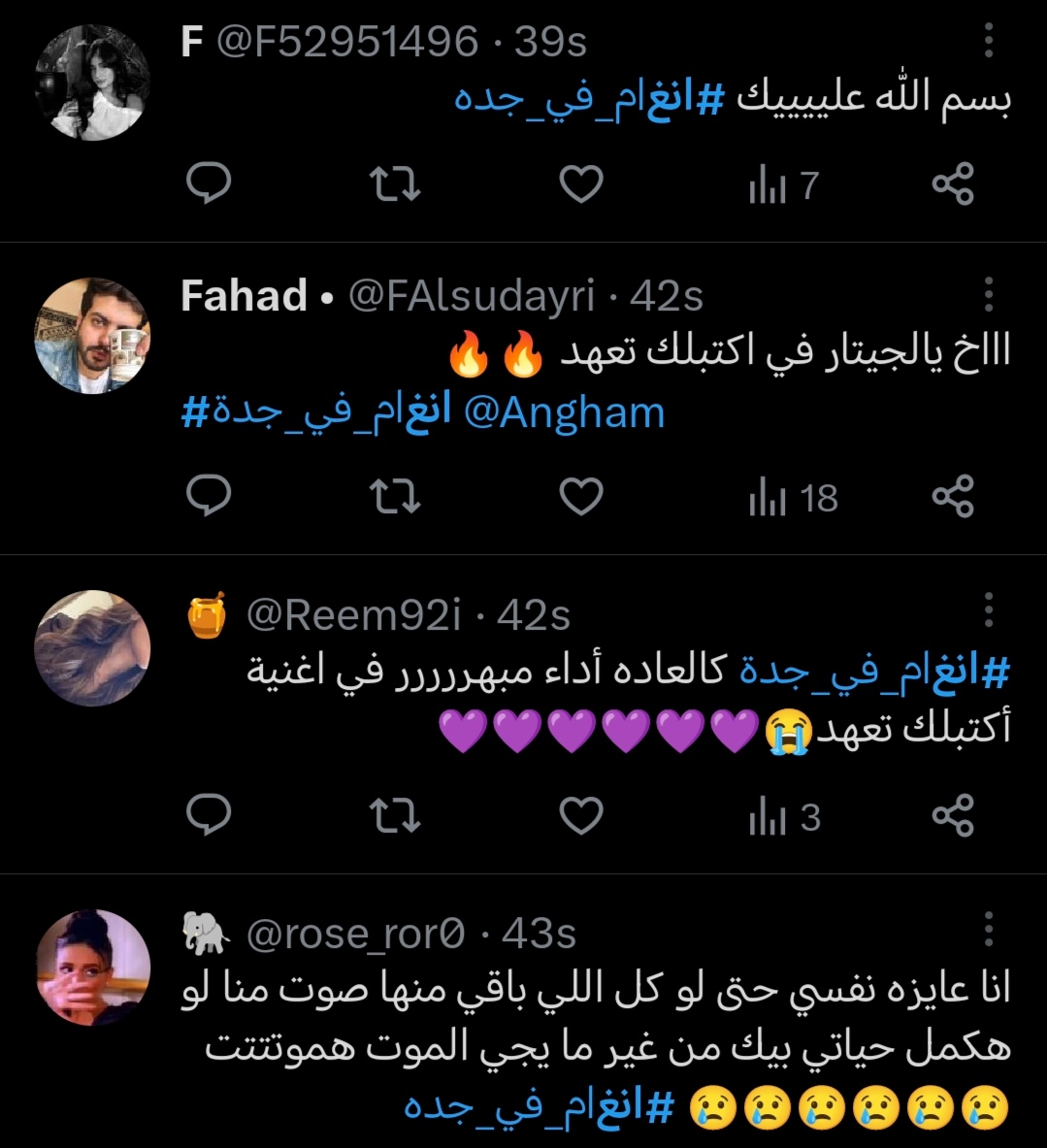Viewport: 1047px width, 1148px height.
Task: View analytics of Fahad's tweet
Action: point(792,498)
